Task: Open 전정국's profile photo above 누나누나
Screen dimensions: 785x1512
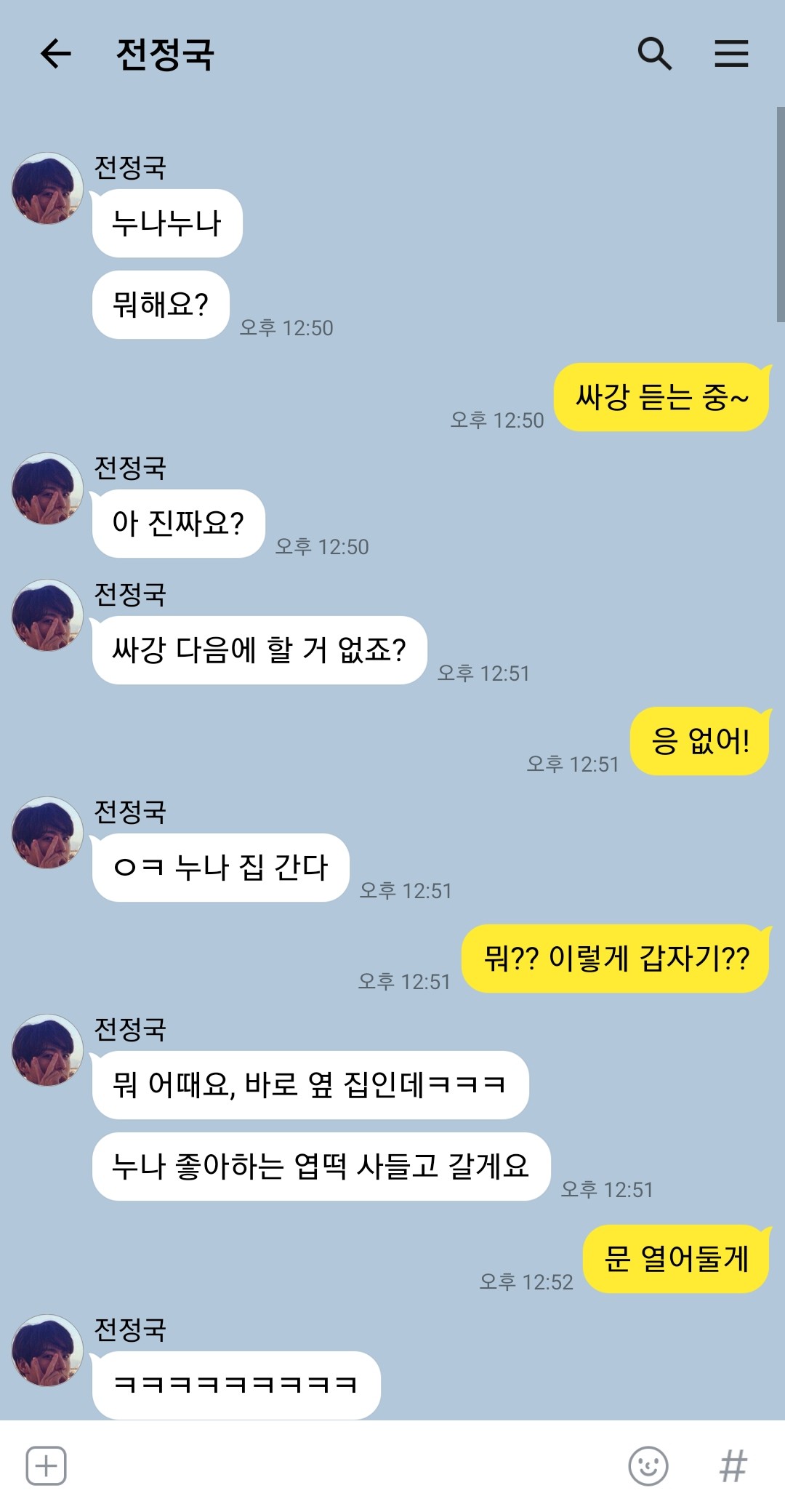Action: [47, 188]
